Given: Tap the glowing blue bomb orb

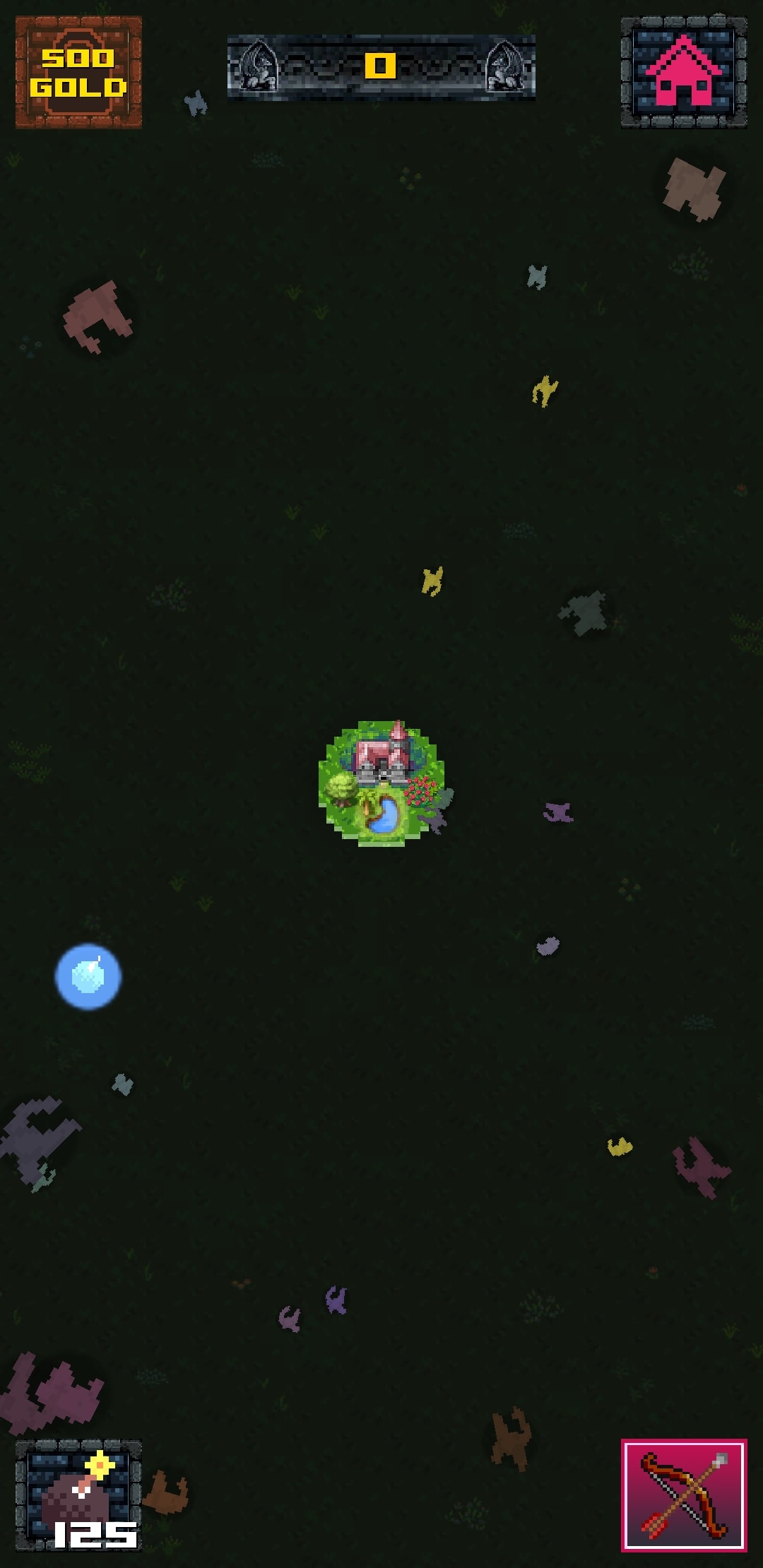Looking at the screenshot, I should coord(88,976).
